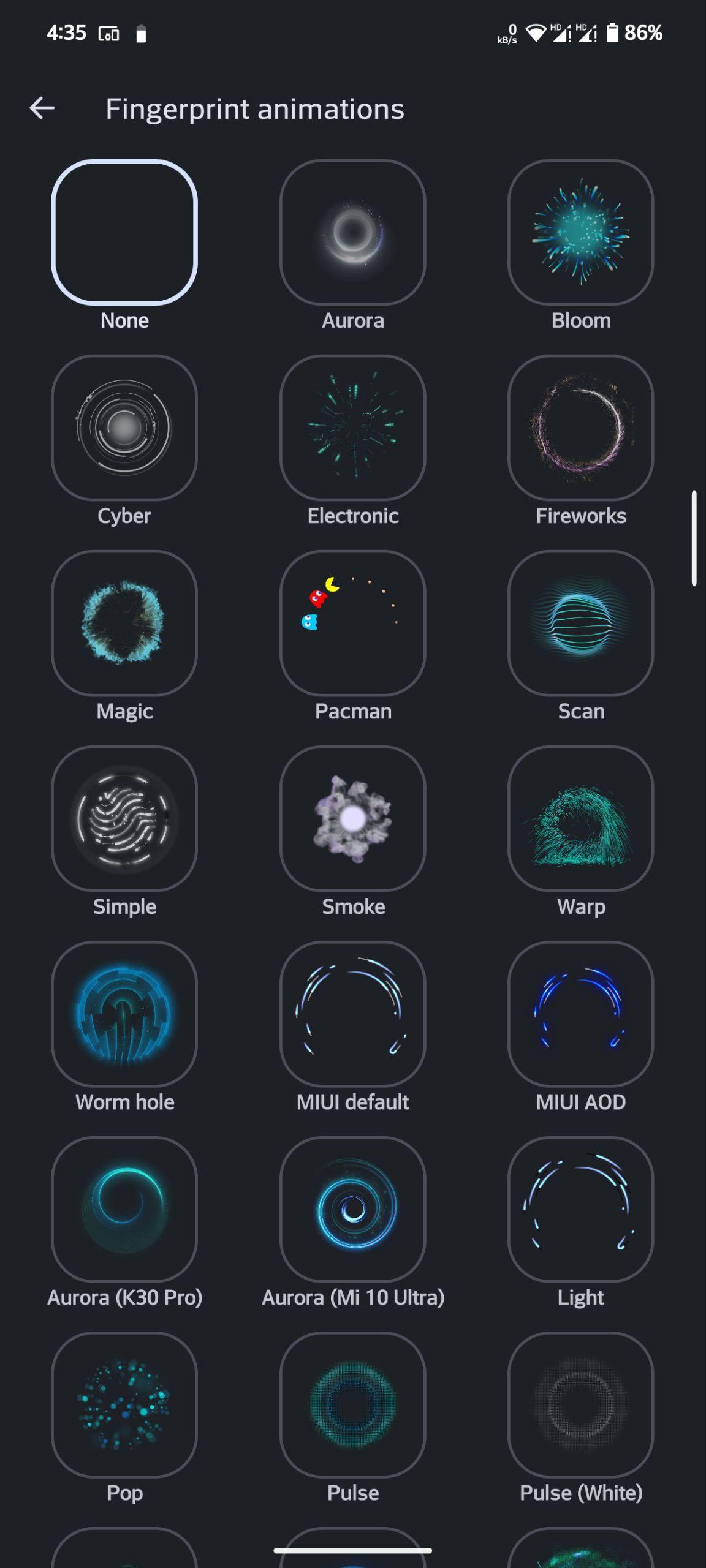Pick the Bloom animation

581,232
